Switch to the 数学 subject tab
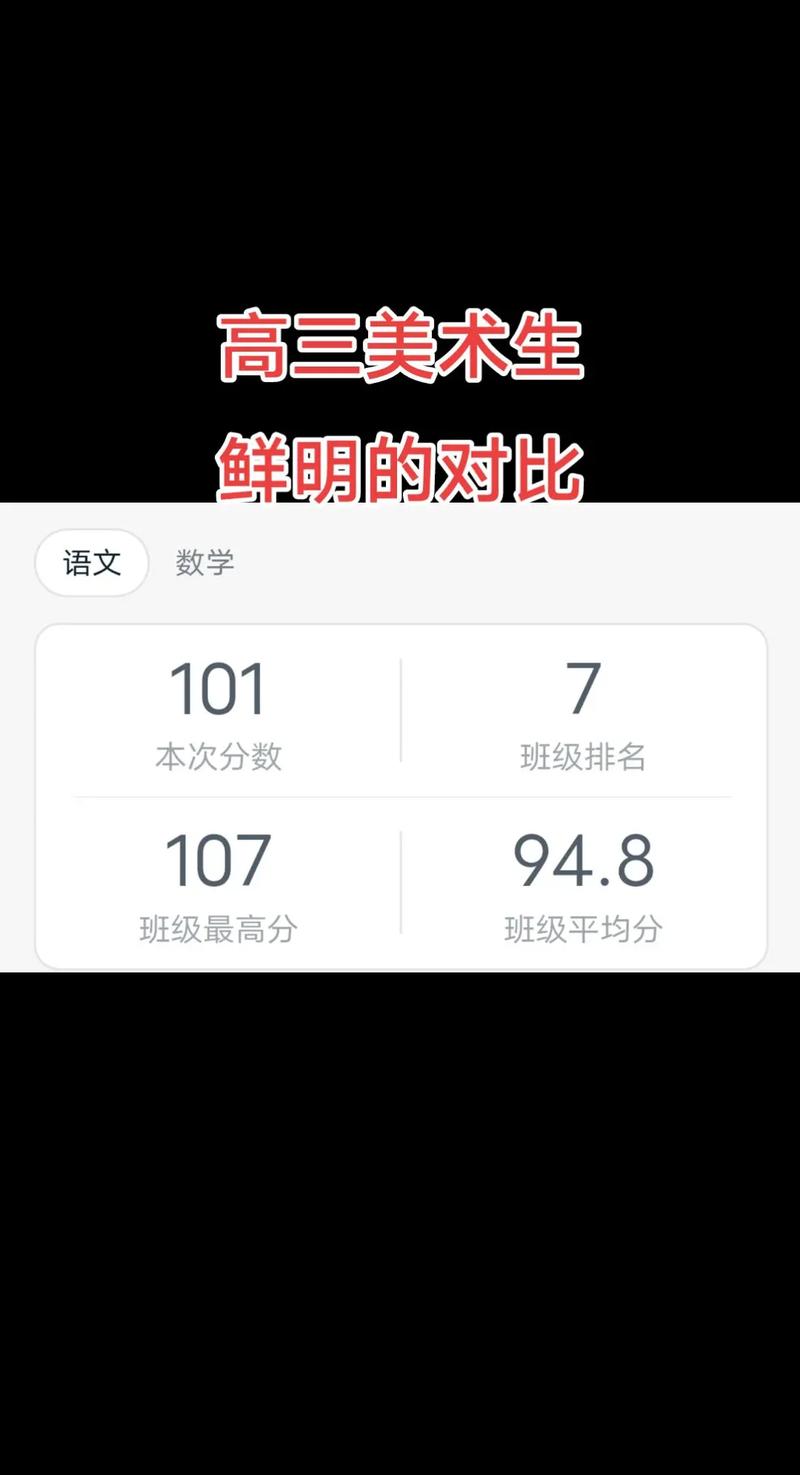The height and width of the screenshot is (1475, 800). pos(205,562)
